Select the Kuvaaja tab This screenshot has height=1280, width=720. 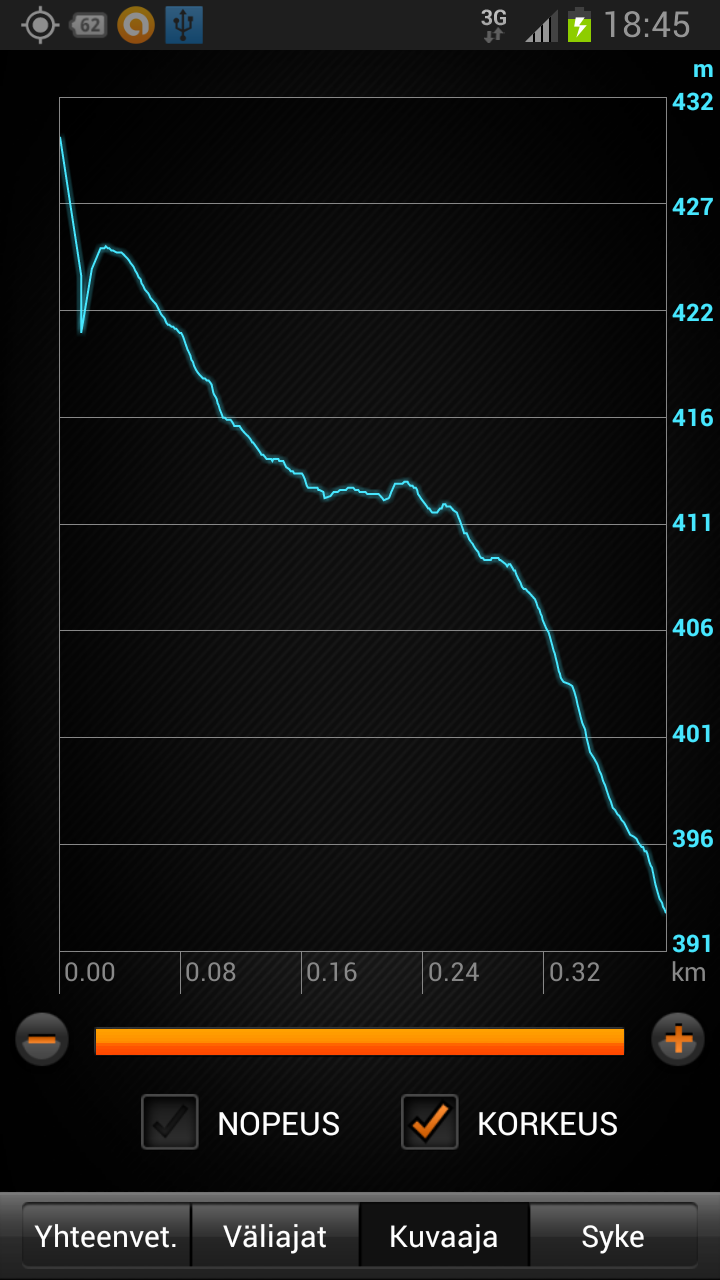444,1237
